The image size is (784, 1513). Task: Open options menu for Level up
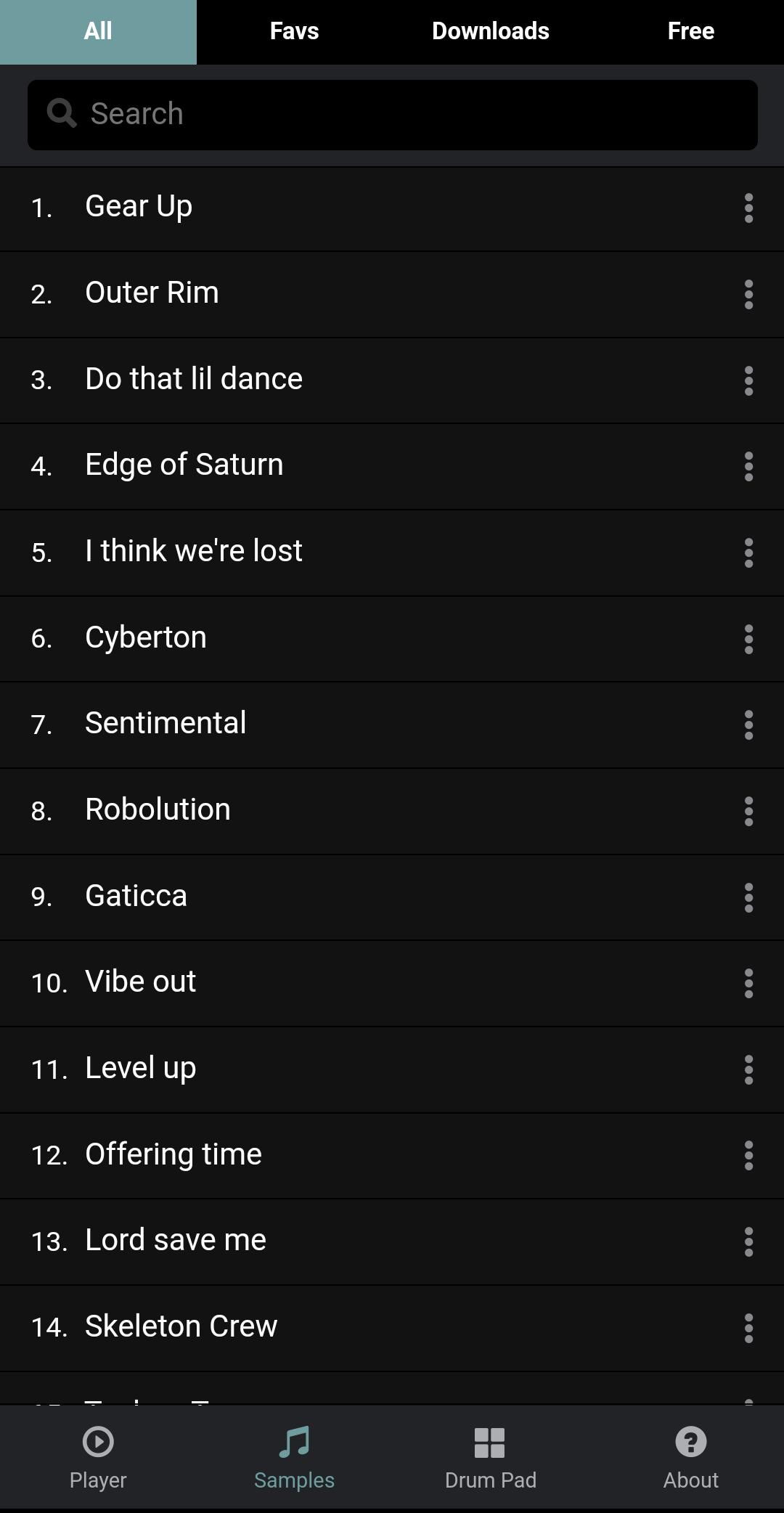[x=748, y=1069]
